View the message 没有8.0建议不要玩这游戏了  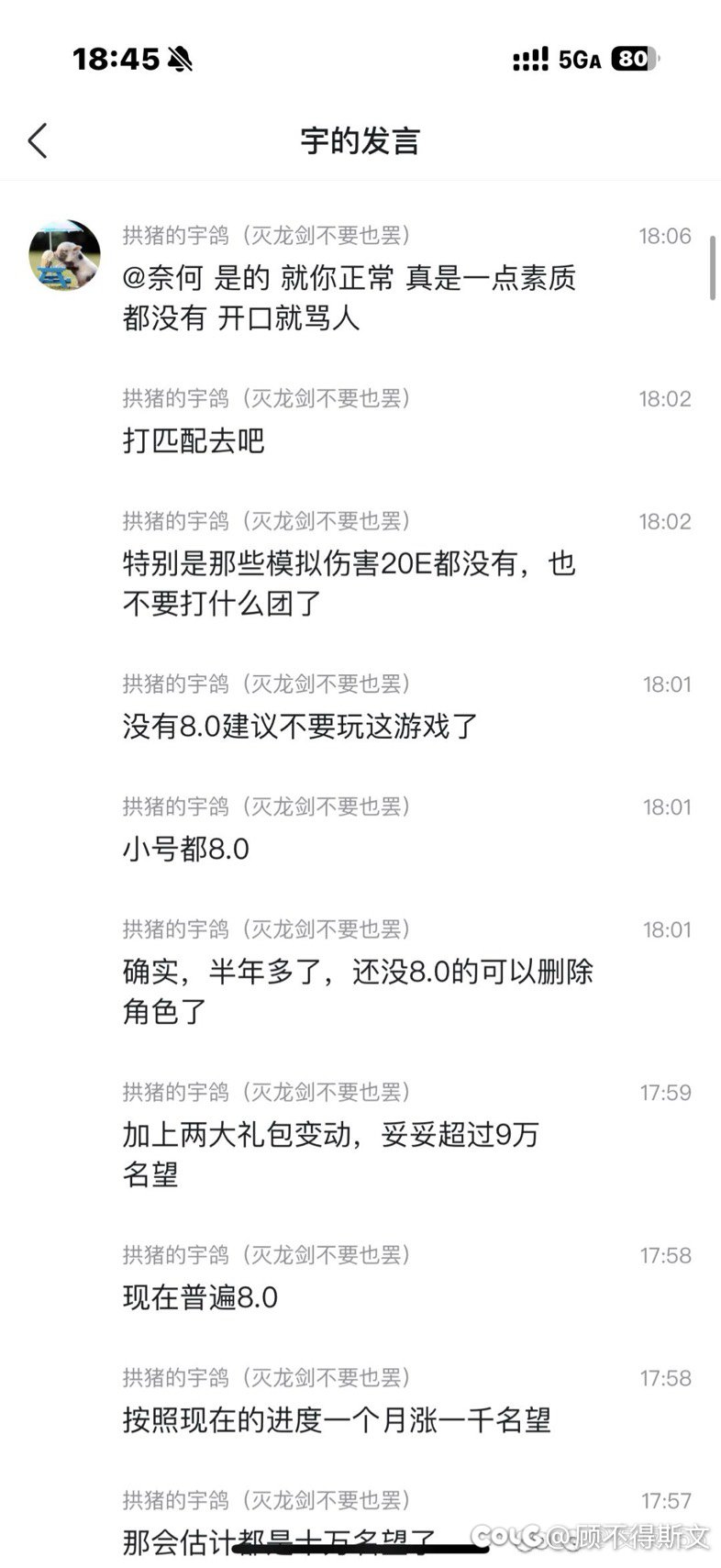(x=300, y=726)
